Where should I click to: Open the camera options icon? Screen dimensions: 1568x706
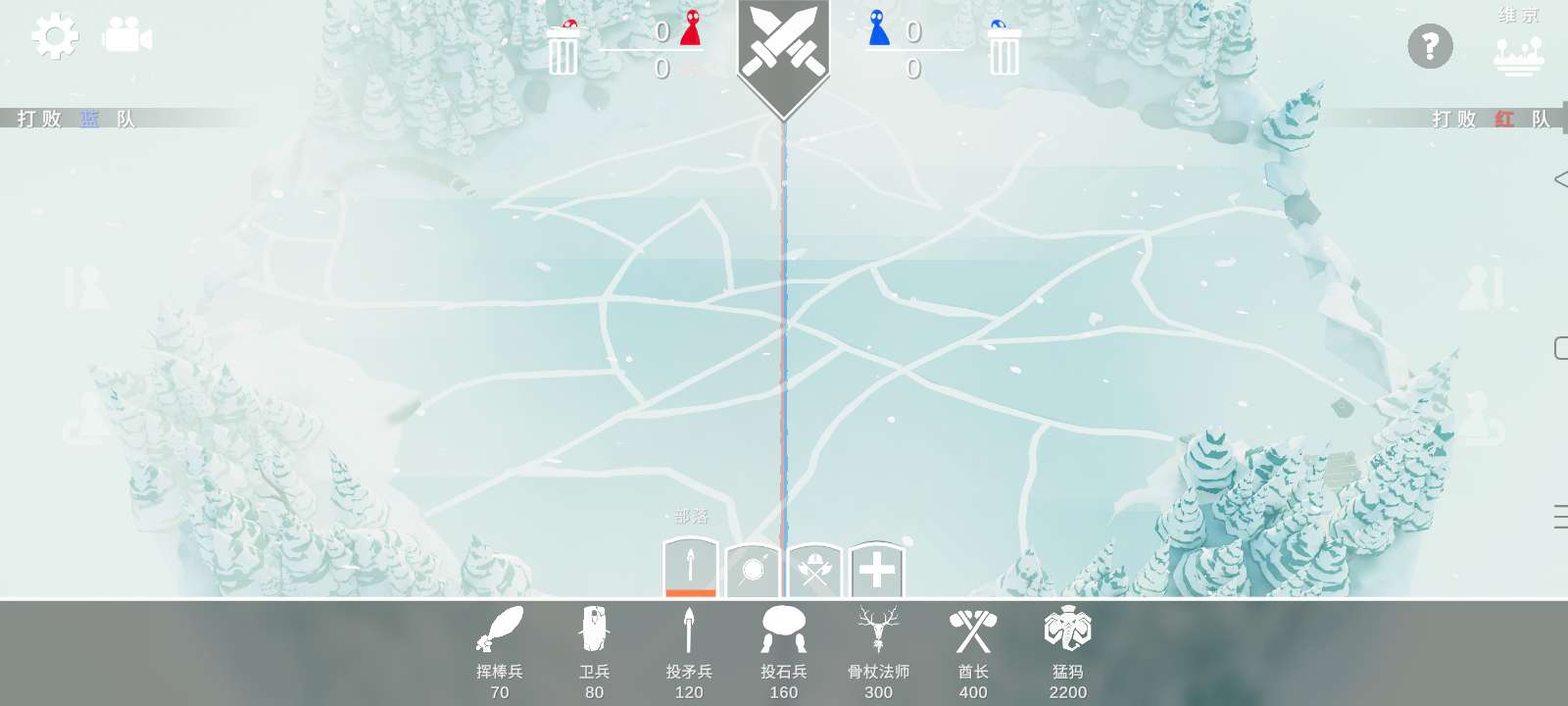pyautogui.click(x=126, y=36)
